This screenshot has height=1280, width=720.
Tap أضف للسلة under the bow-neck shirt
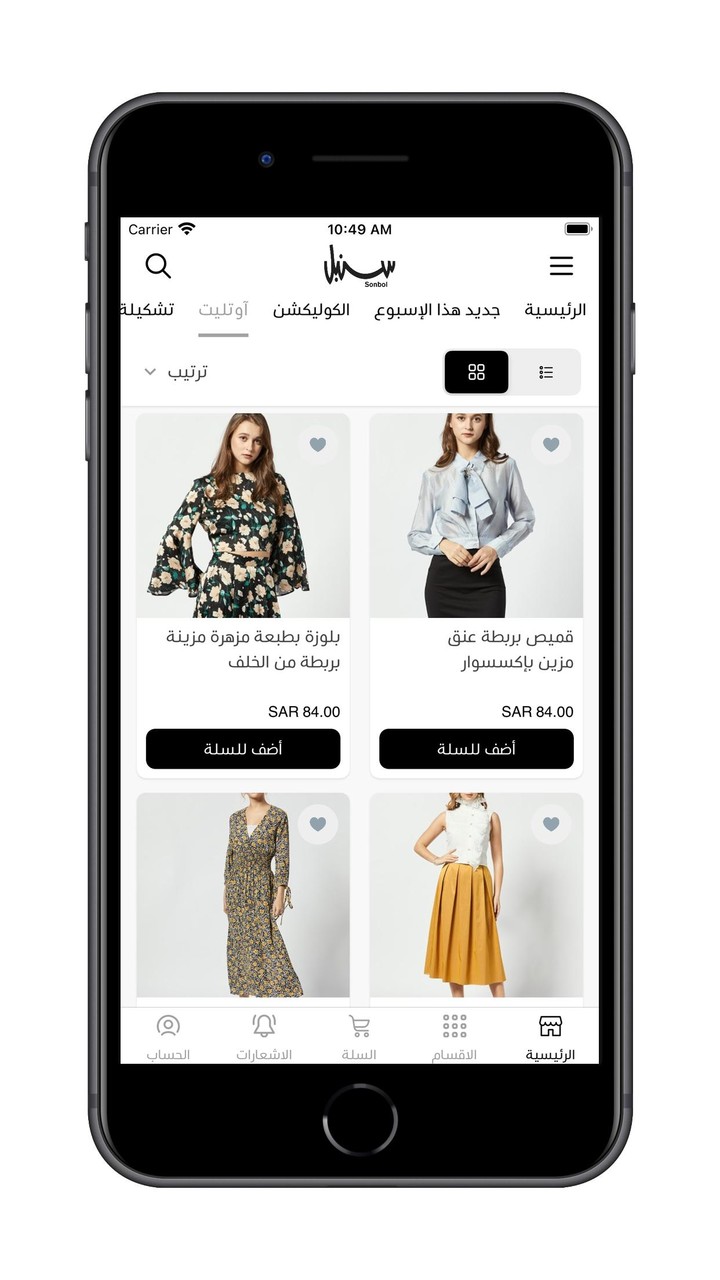[x=476, y=748]
